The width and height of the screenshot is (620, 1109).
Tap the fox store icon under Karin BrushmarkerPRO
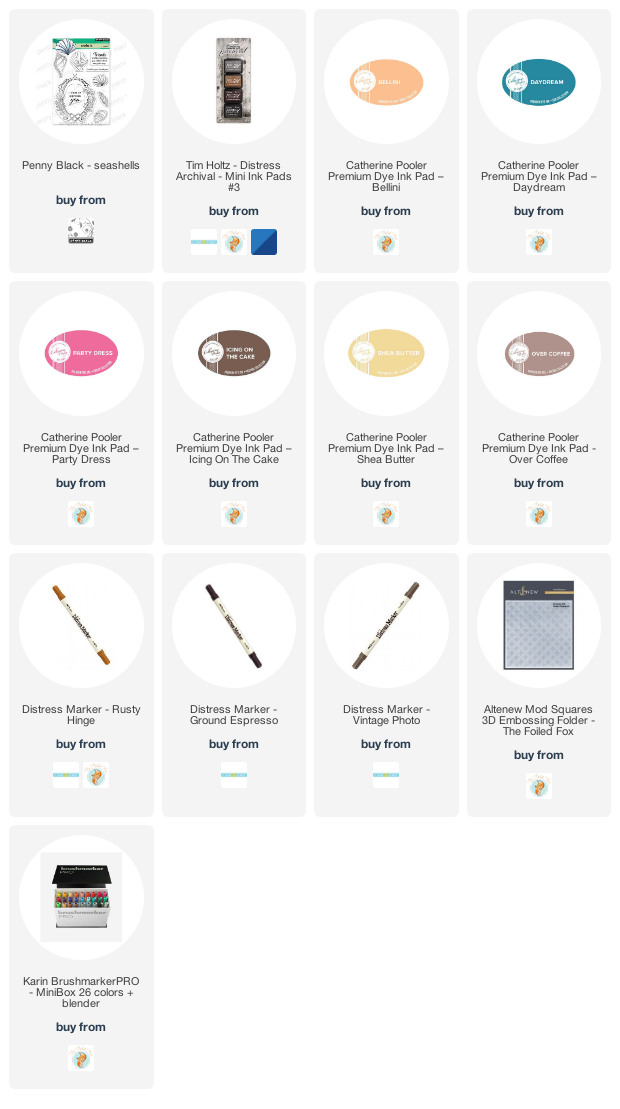coord(81,1058)
